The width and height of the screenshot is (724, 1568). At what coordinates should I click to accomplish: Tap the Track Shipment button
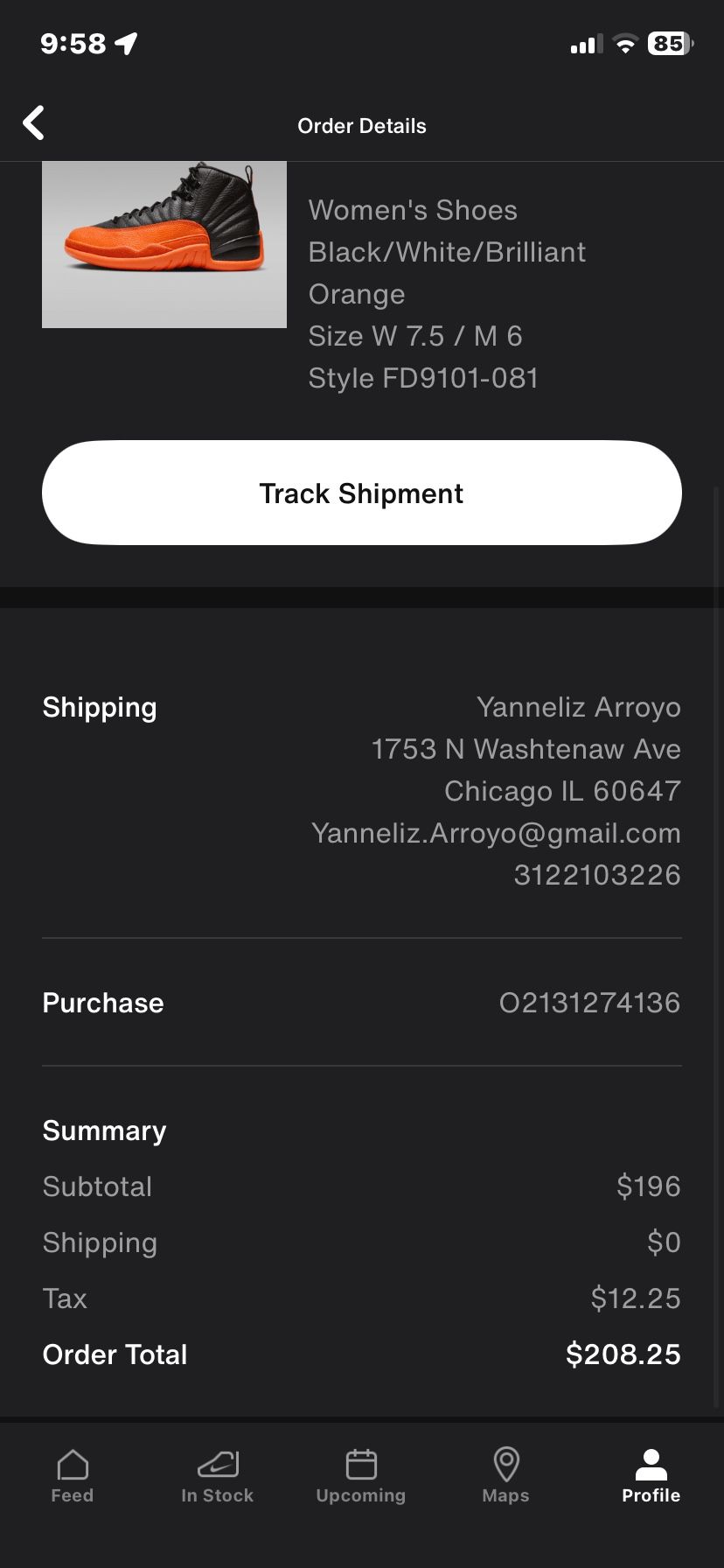pos(361,493)
